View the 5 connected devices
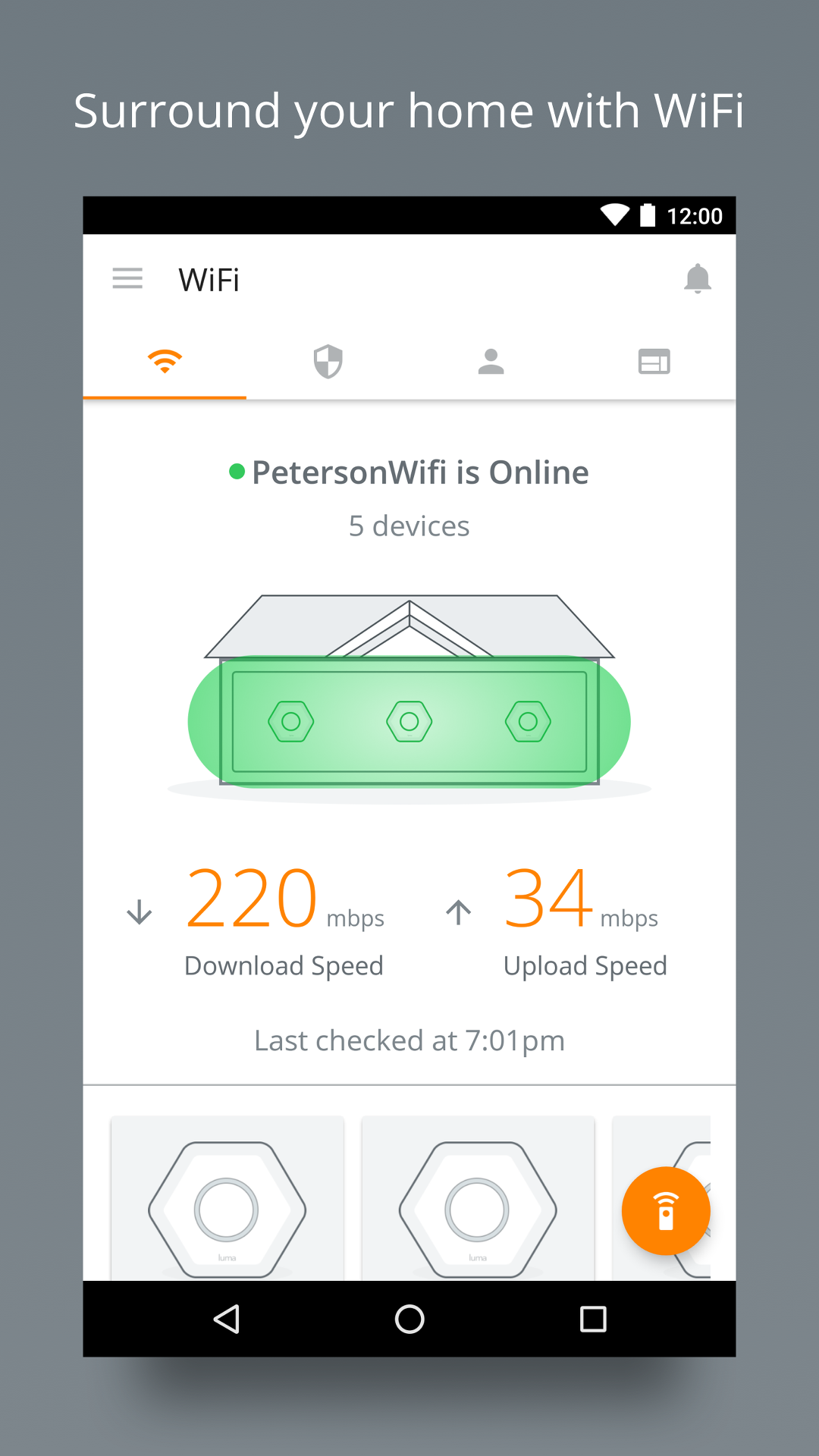The width and height of the screenshot is (819, 1456). point(409,526)
